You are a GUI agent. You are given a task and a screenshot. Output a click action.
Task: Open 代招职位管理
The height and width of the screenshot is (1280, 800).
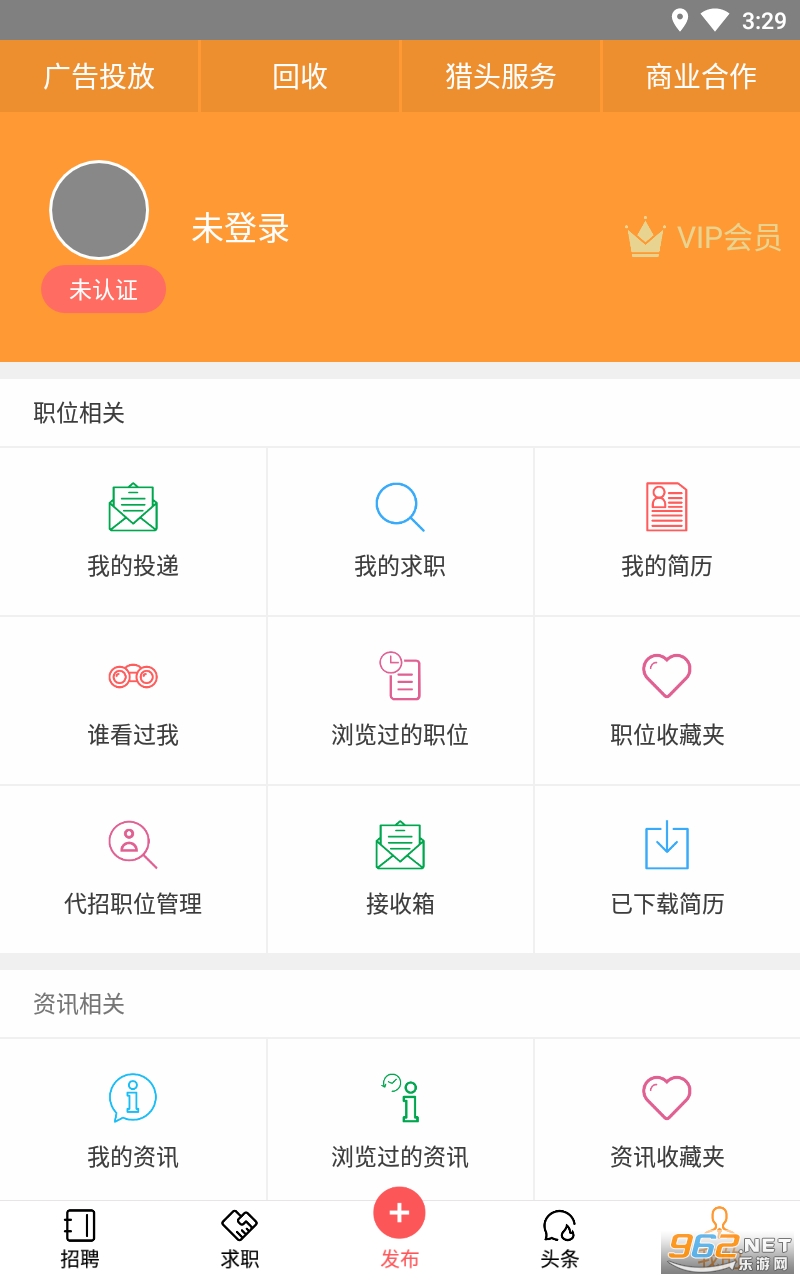(133, 869)
